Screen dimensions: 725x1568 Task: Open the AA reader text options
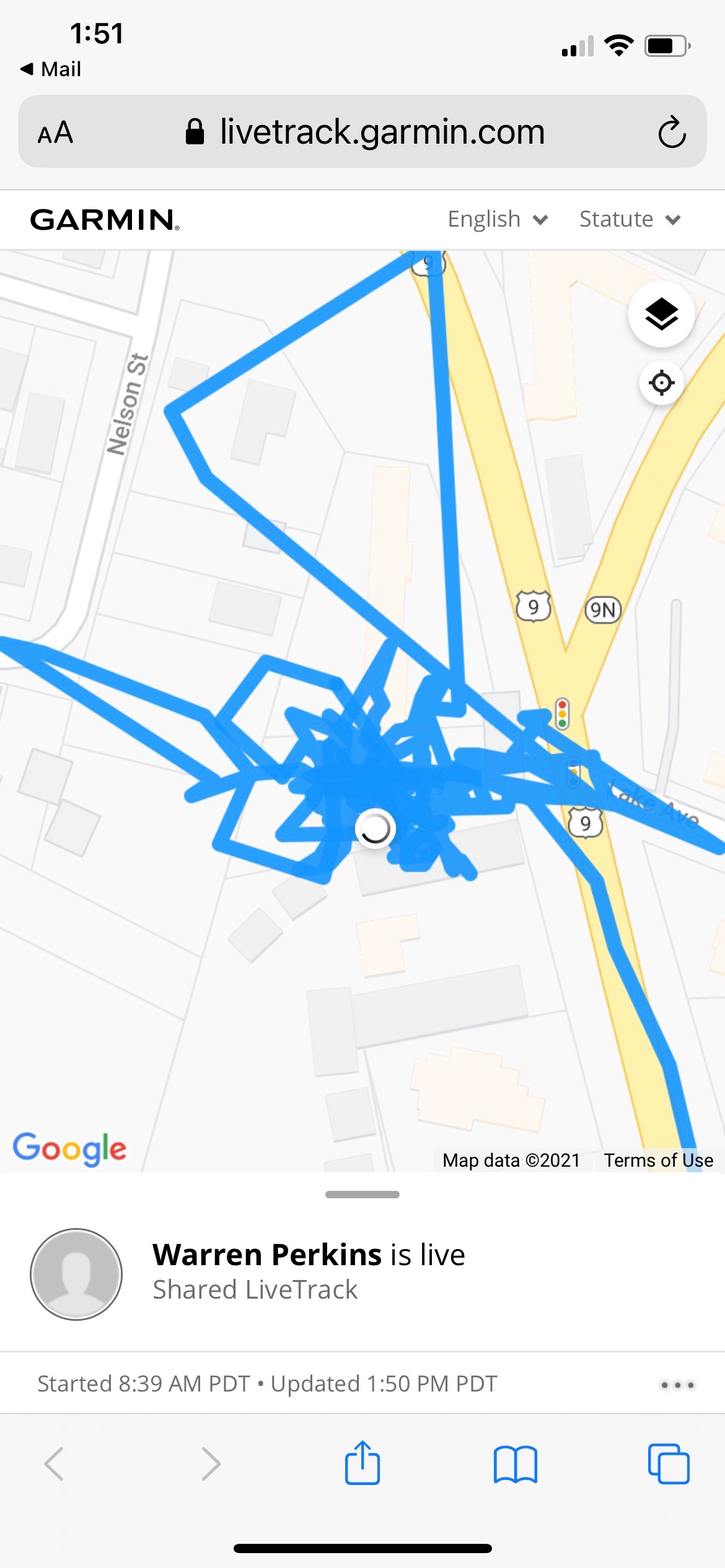click(56, 132)
